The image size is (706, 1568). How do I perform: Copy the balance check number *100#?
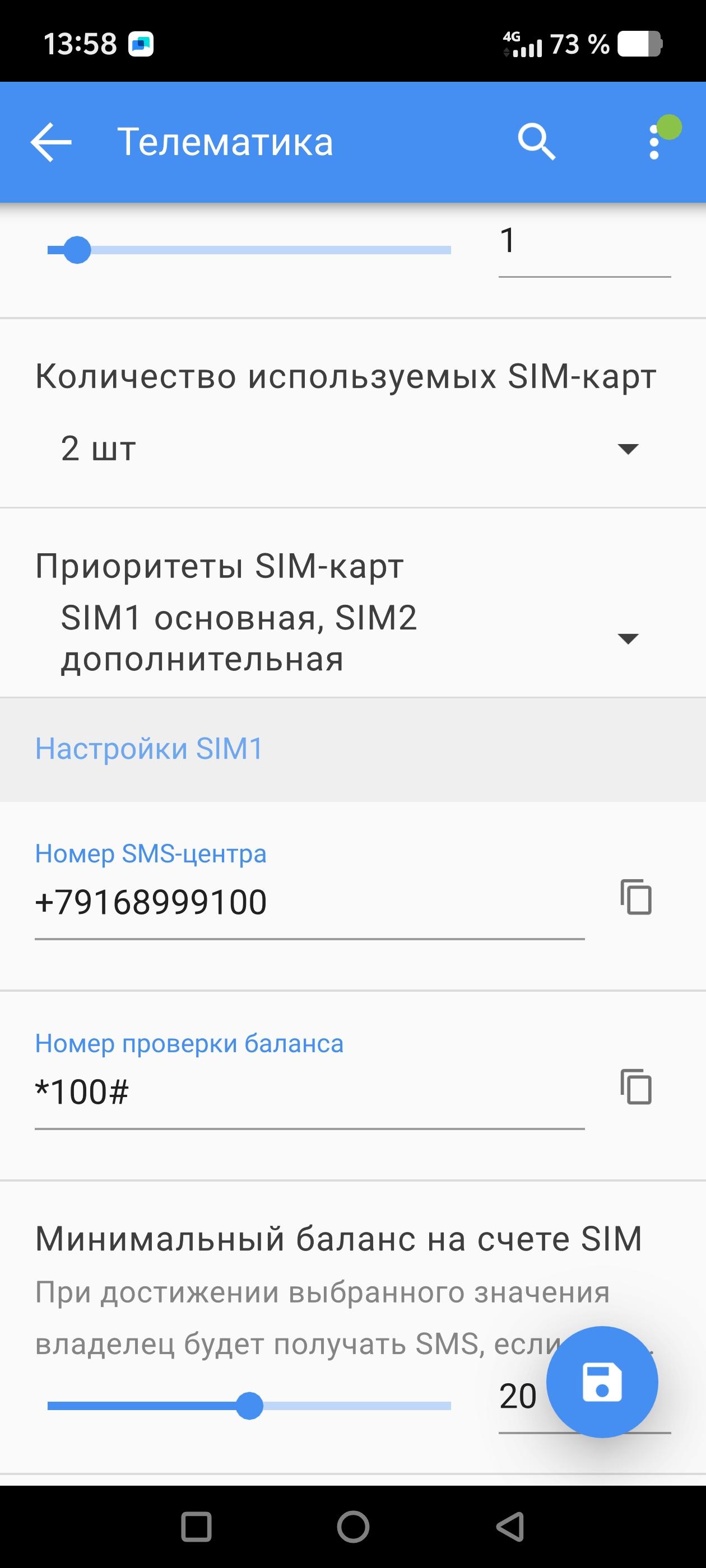tap(636, 1087)
